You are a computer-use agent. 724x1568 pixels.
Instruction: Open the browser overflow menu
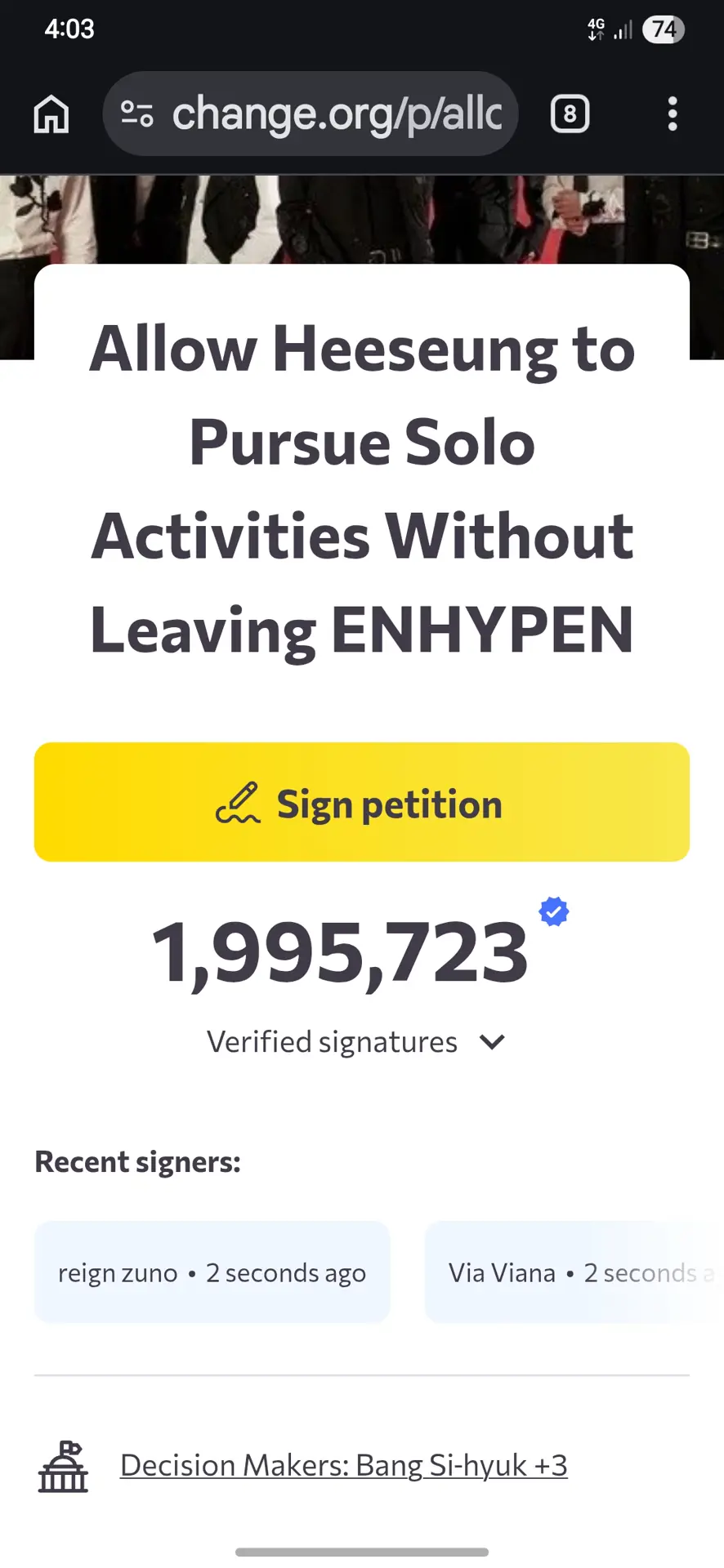pyautogui.click(x=672, y=114)
